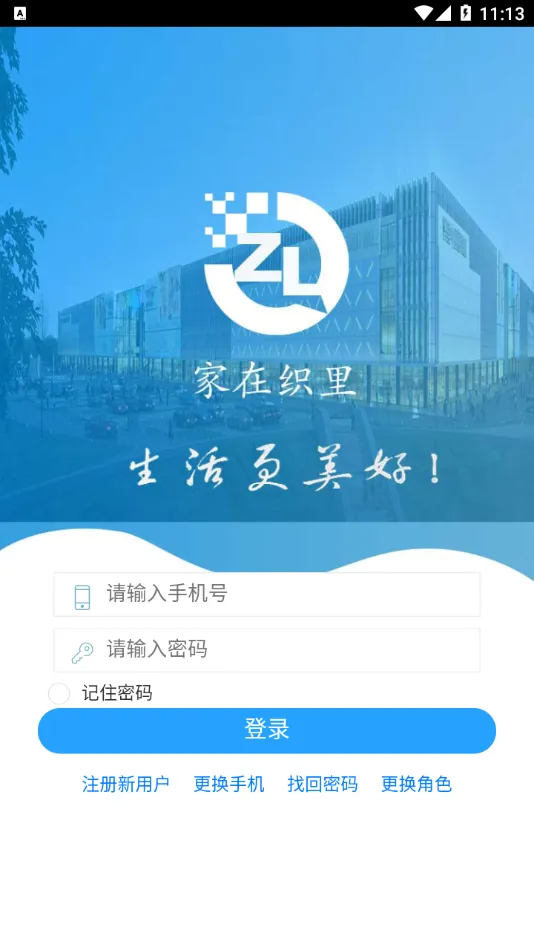Screen dimensions: 534x950
Task: Select the 更换手机 change phone link
Action: click(229, 784)
